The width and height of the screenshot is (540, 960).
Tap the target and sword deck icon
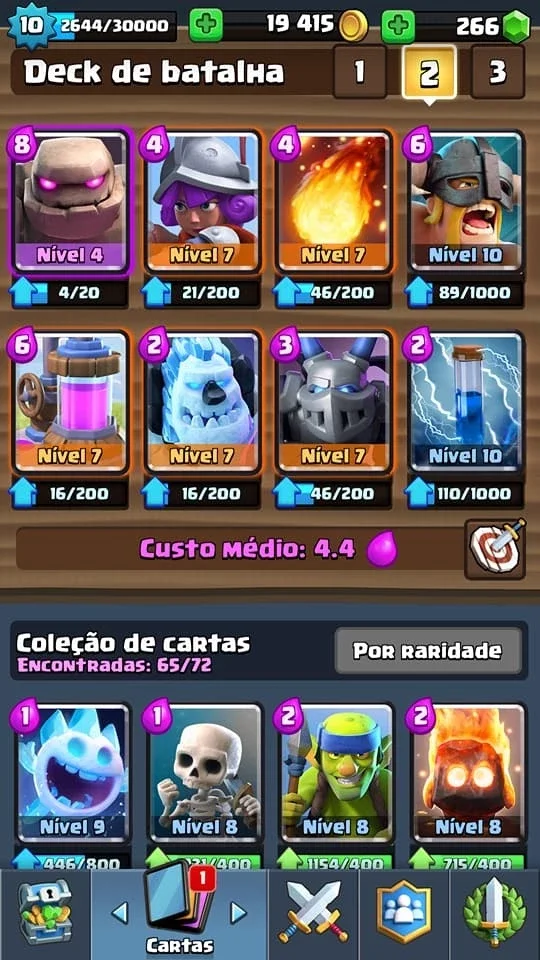click(495, 549)
